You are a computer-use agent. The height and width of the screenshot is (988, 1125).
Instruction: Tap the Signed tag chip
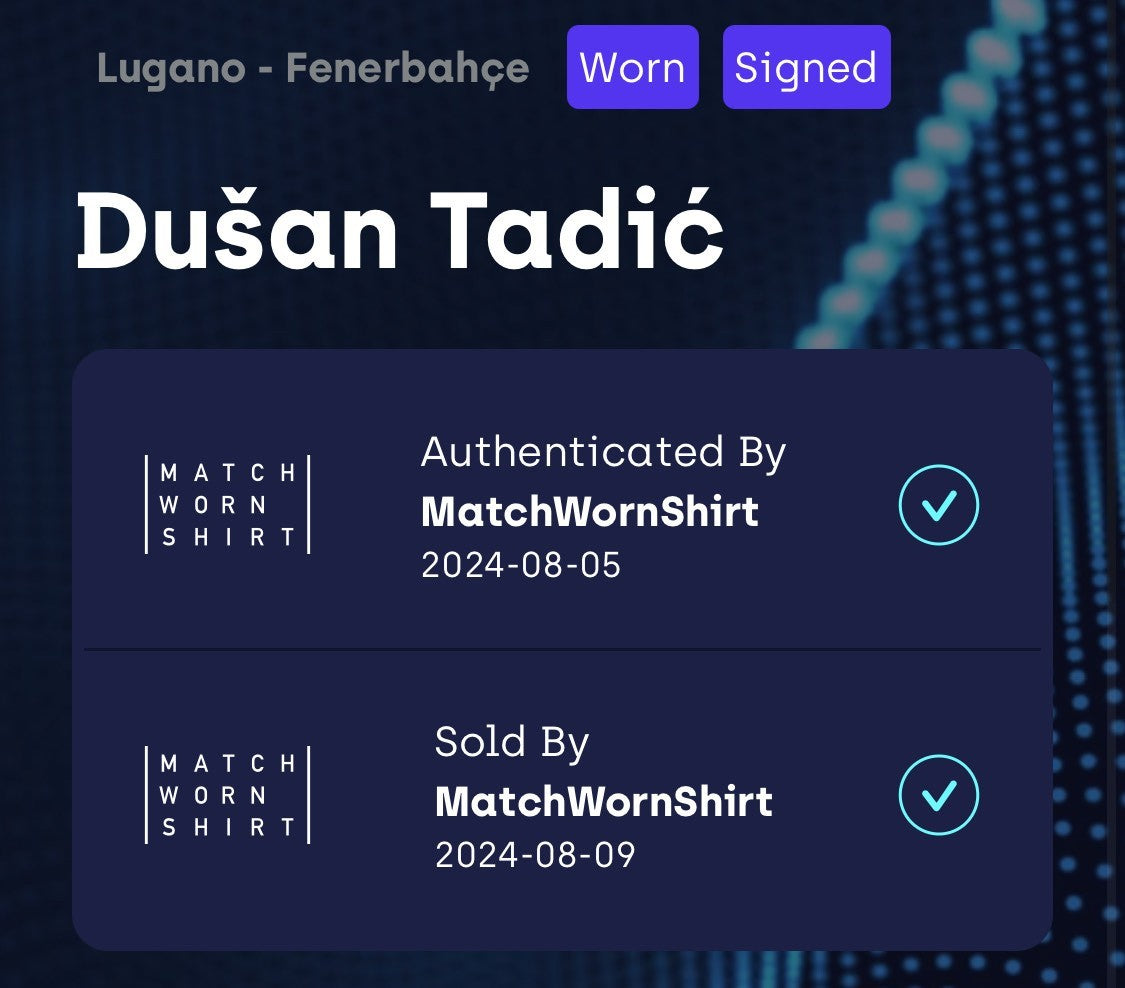(806, 68)
